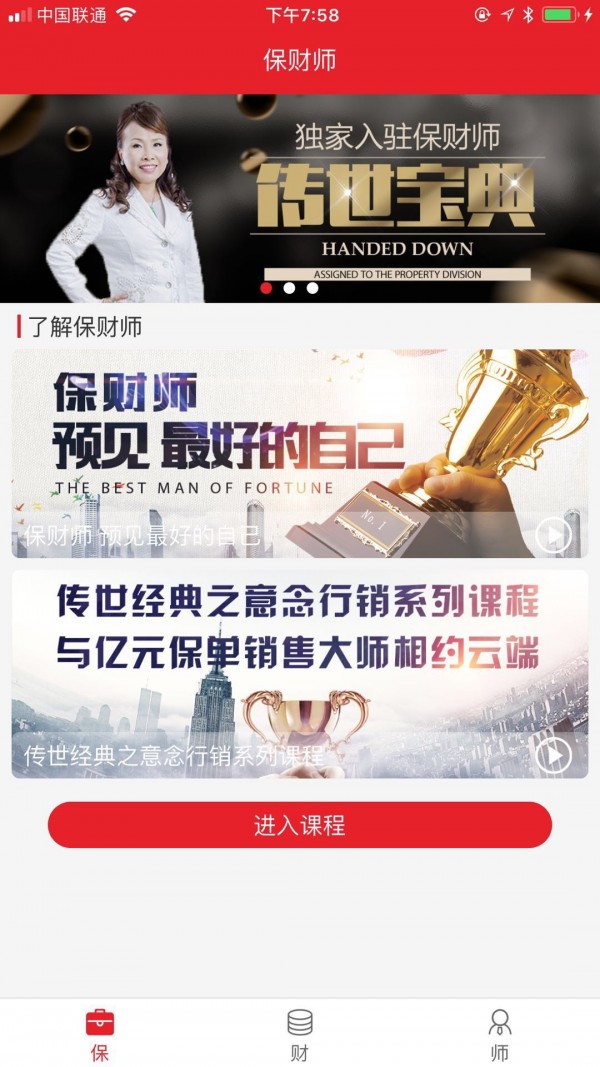Viewport: 600px width, 1067px height.
Task: Play the 传世经典之意念行销系列课程 video
Action: click(x=553, y=755)
